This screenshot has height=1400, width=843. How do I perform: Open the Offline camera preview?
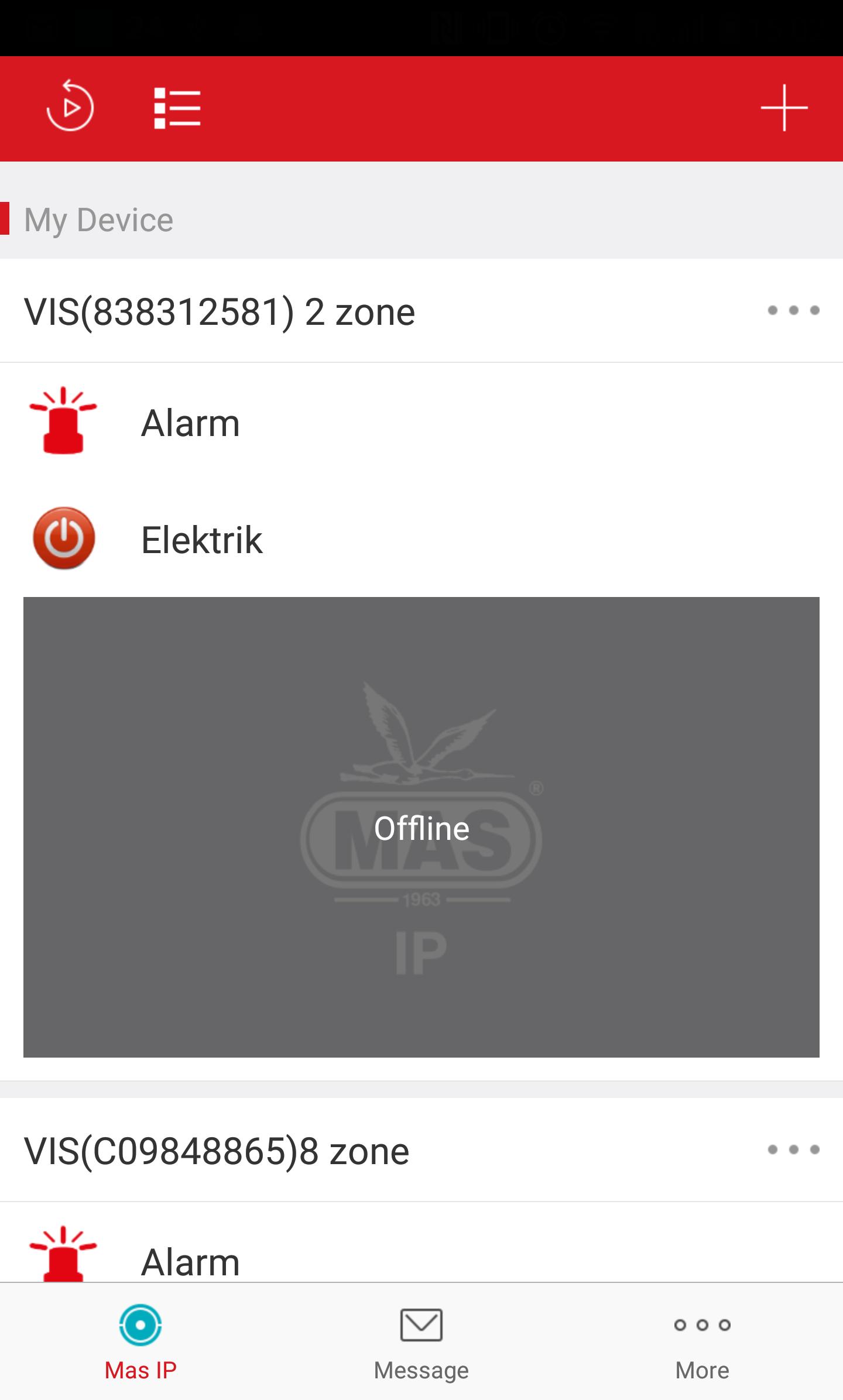[421, 826]
